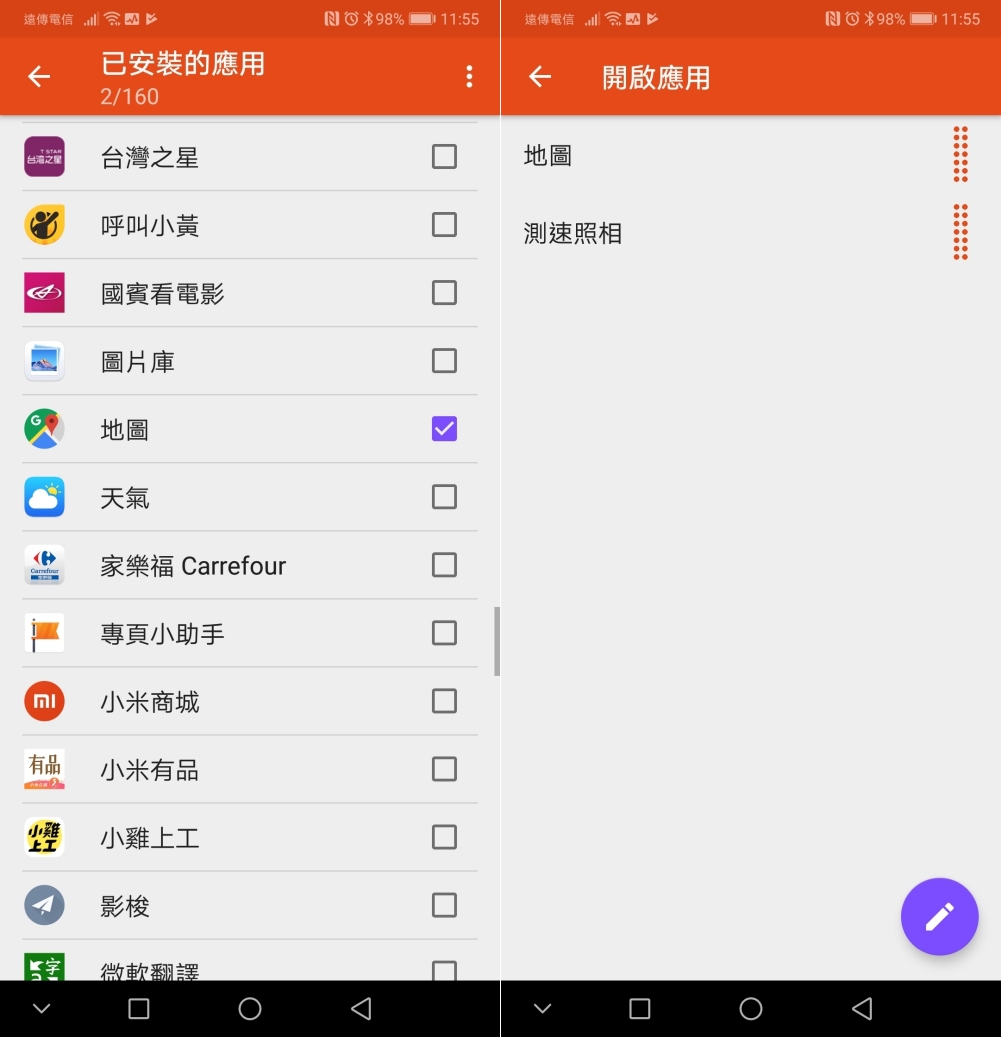
Task: Select the 呼叫小黃 checkbox
Action: tap(444, 225)
